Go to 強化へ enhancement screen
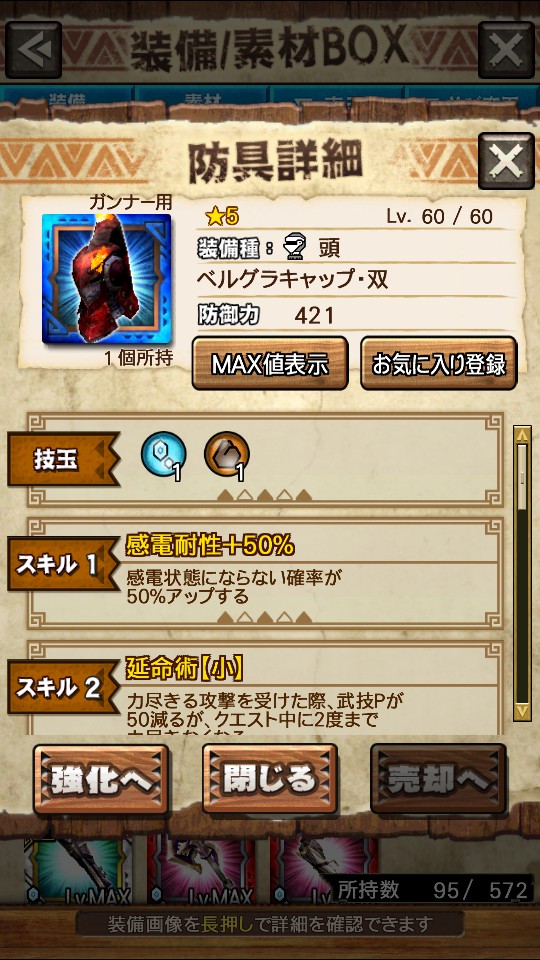540x960 pixels. 101,779
